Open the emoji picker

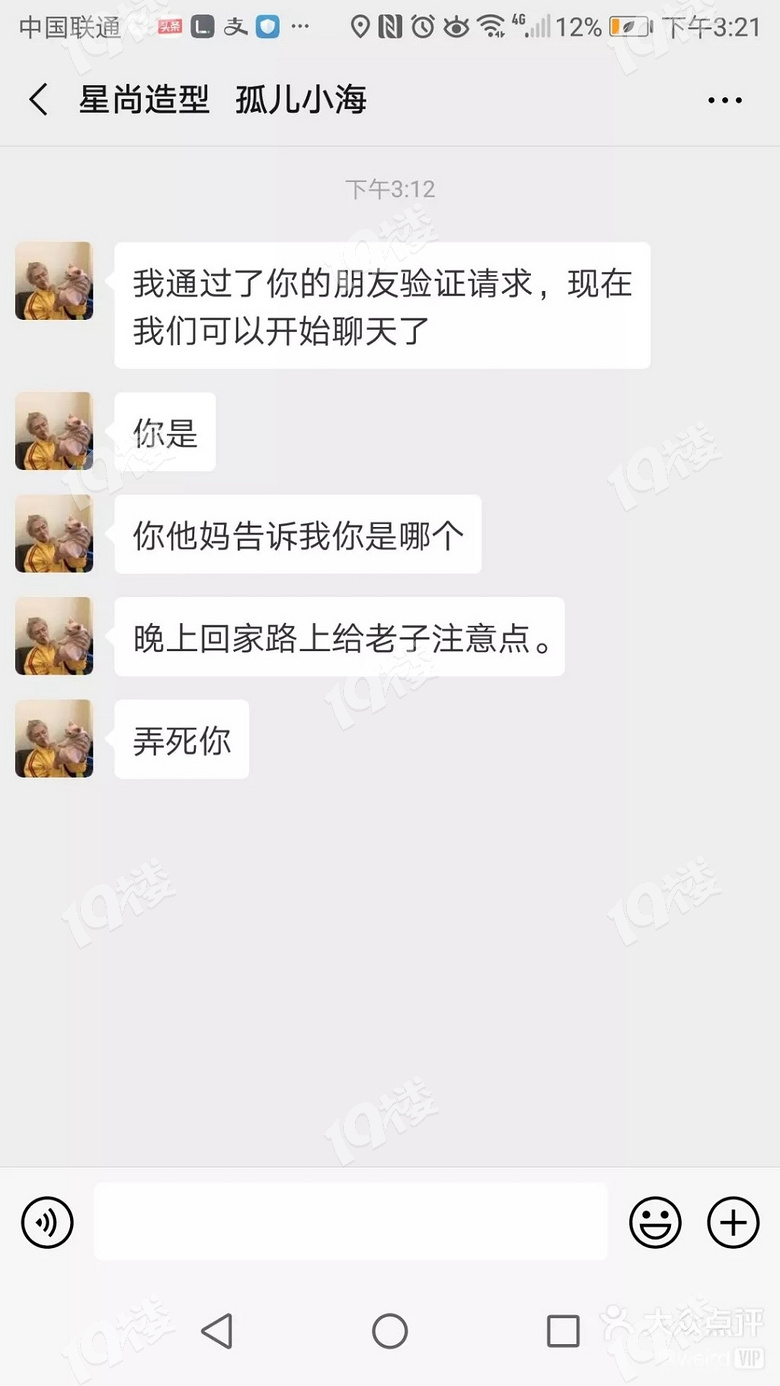pos(655,1222)
